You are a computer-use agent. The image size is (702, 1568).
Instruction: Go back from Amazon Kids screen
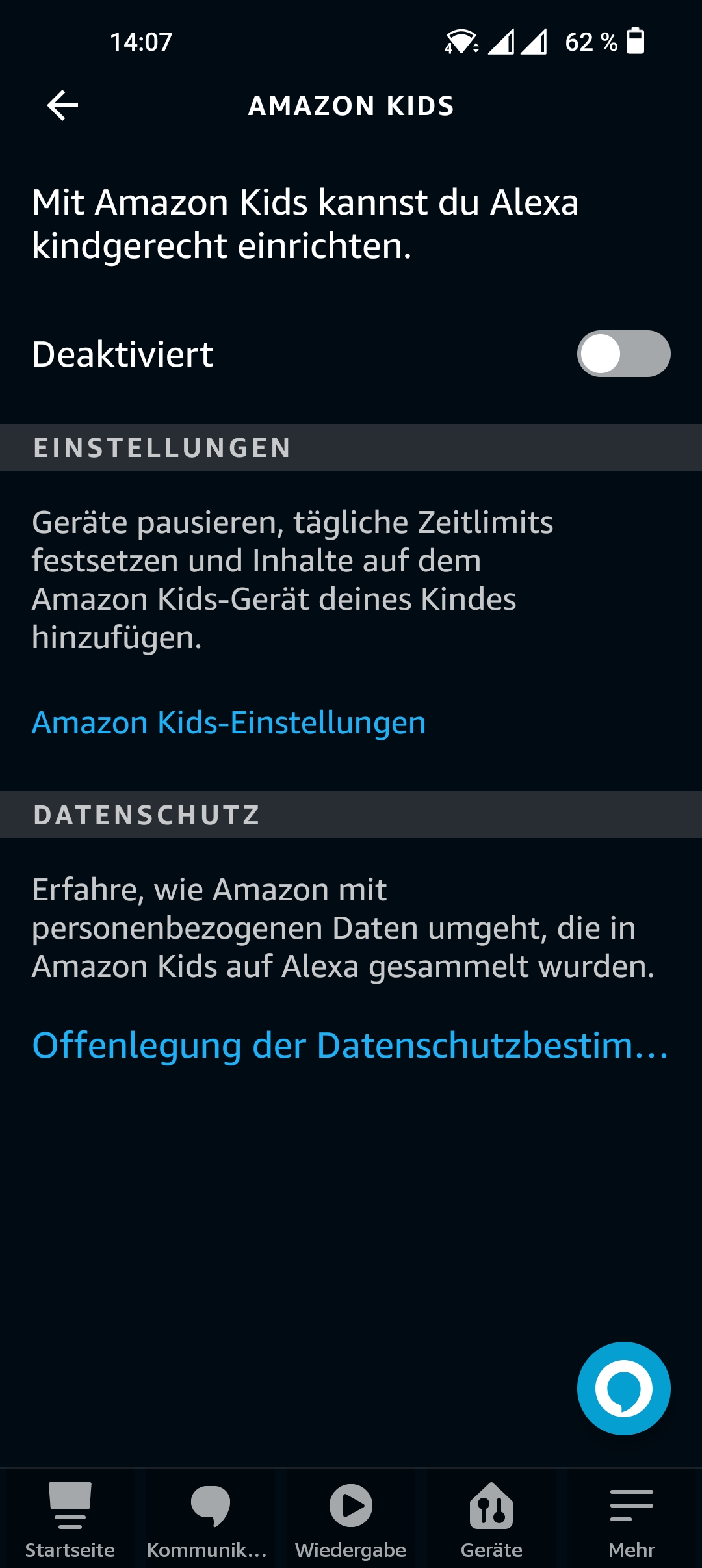62,106
